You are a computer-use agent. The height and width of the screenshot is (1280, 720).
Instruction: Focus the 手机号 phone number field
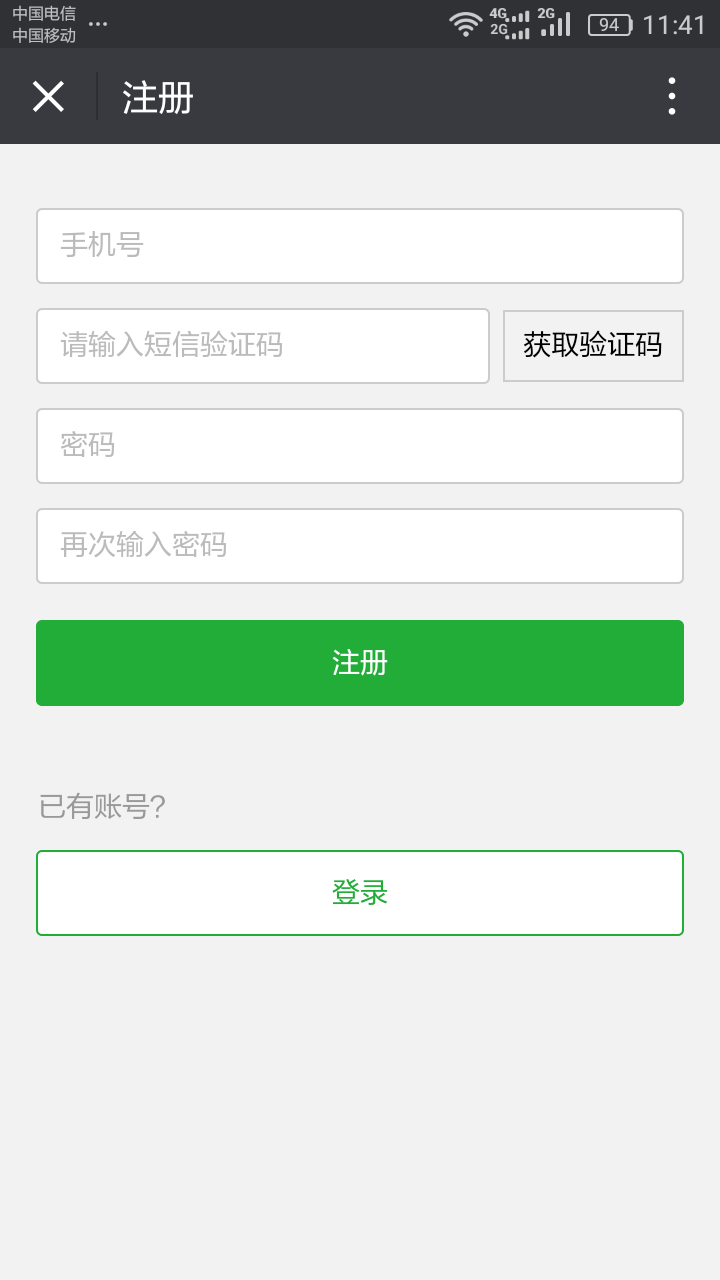(x=360, y=246)
